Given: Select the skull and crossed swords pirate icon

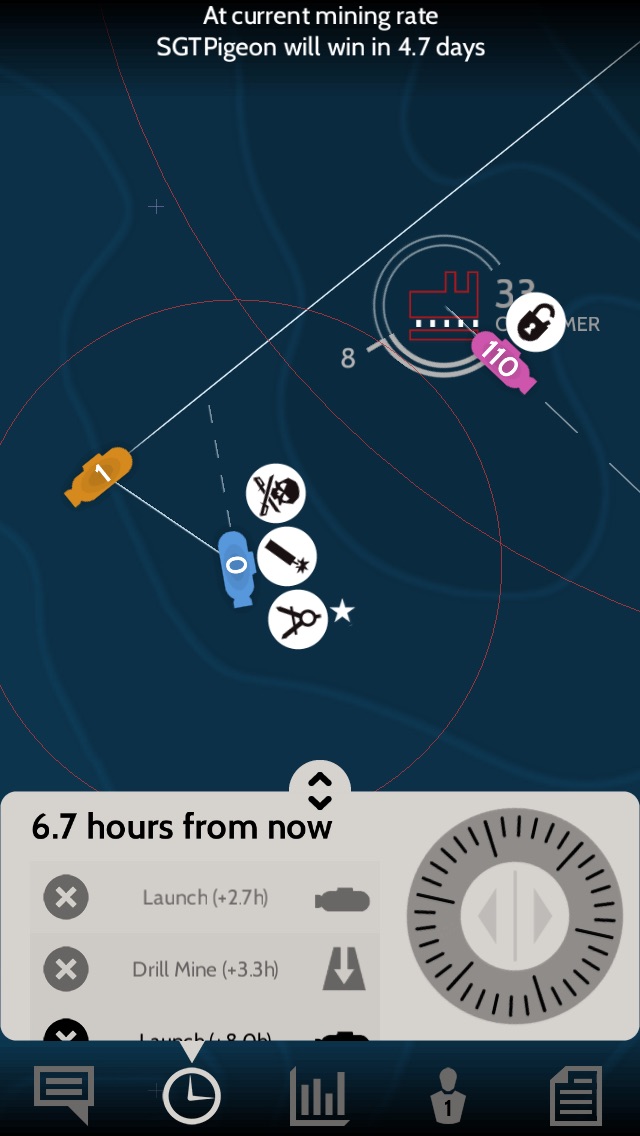Looking at the screenshot, I should coord(276,494).
